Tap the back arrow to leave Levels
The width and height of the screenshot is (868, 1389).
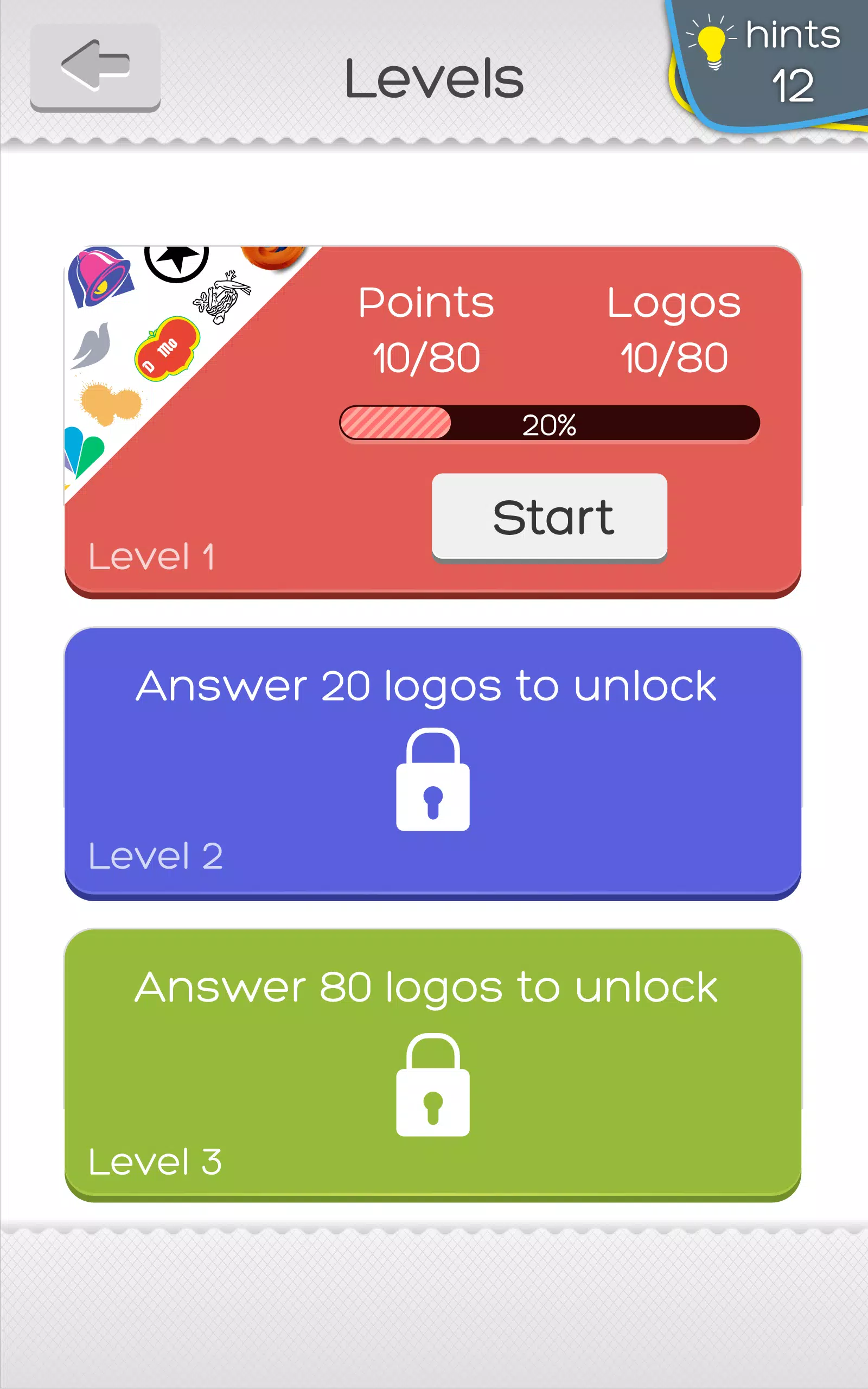95,66
